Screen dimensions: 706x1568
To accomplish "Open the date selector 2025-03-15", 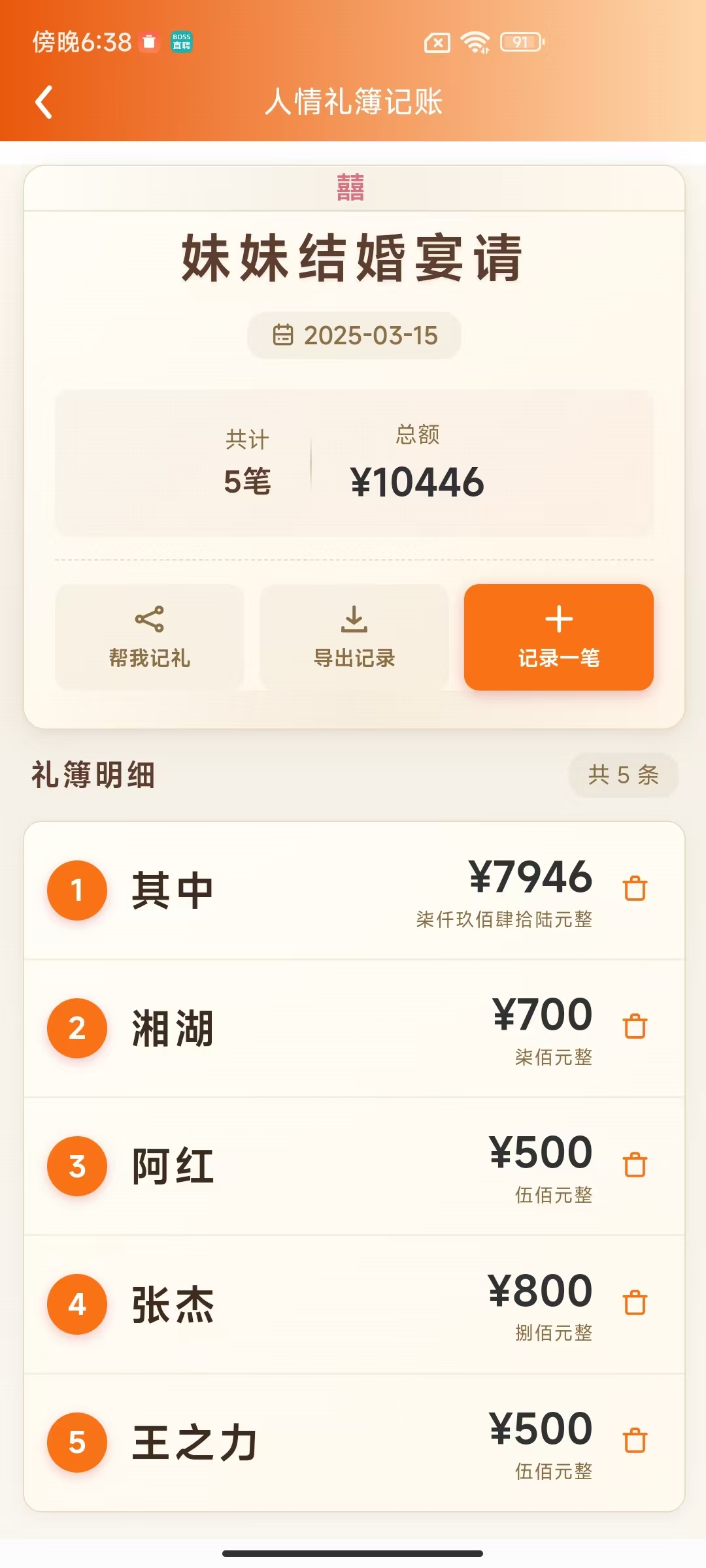I will click(x=353, y=335).
